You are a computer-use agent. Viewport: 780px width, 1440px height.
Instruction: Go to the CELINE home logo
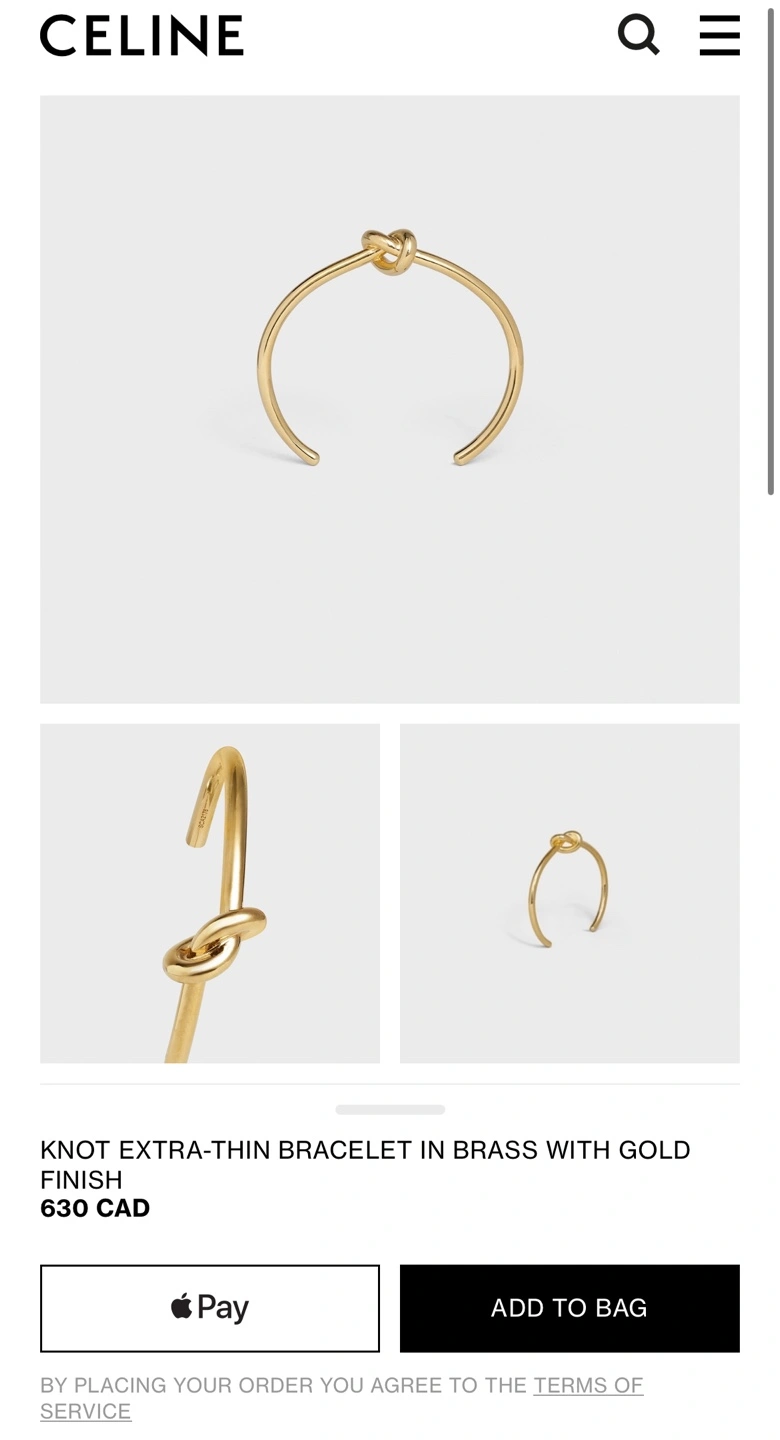pos(142,35)
